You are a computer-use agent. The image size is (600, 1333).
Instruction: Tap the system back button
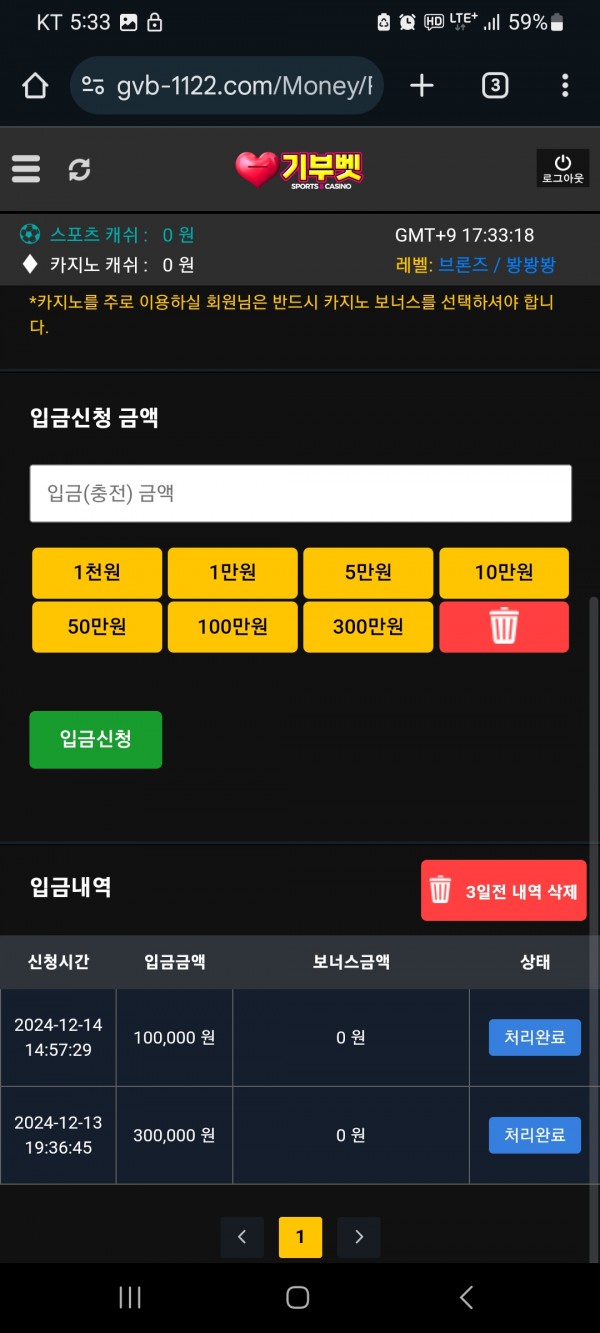click(466, 1297)
